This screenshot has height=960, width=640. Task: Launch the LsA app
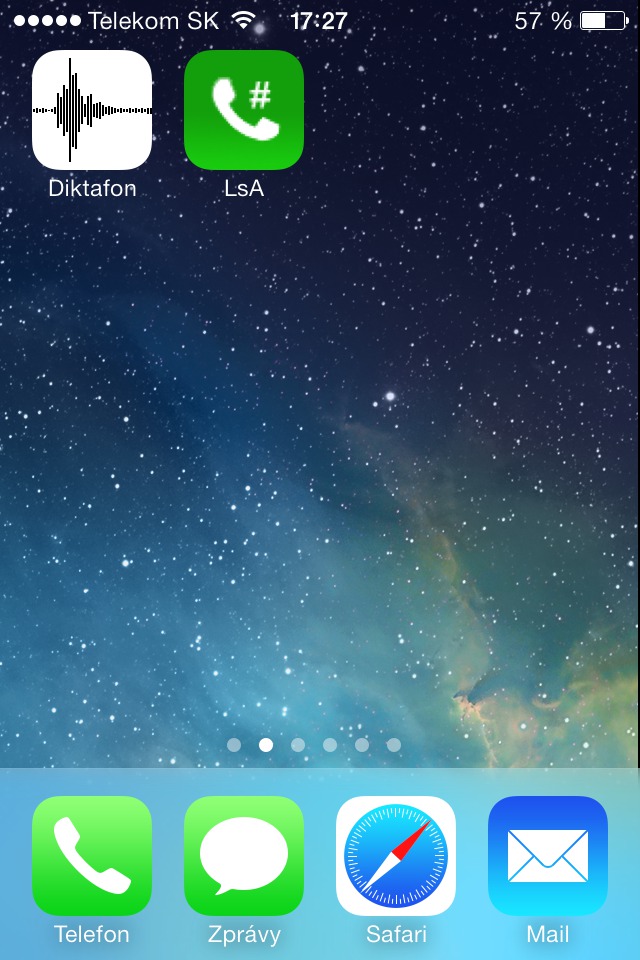click(x=244, y=110)
